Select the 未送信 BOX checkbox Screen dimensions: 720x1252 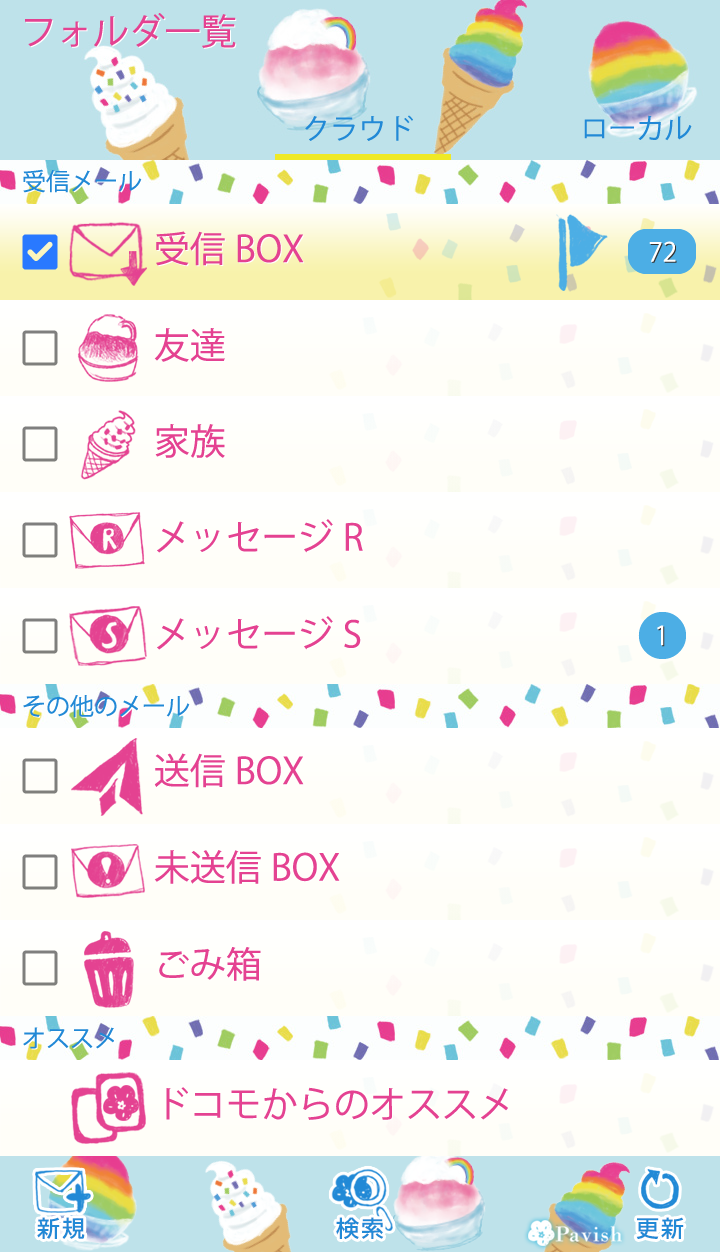click(40, 868)
